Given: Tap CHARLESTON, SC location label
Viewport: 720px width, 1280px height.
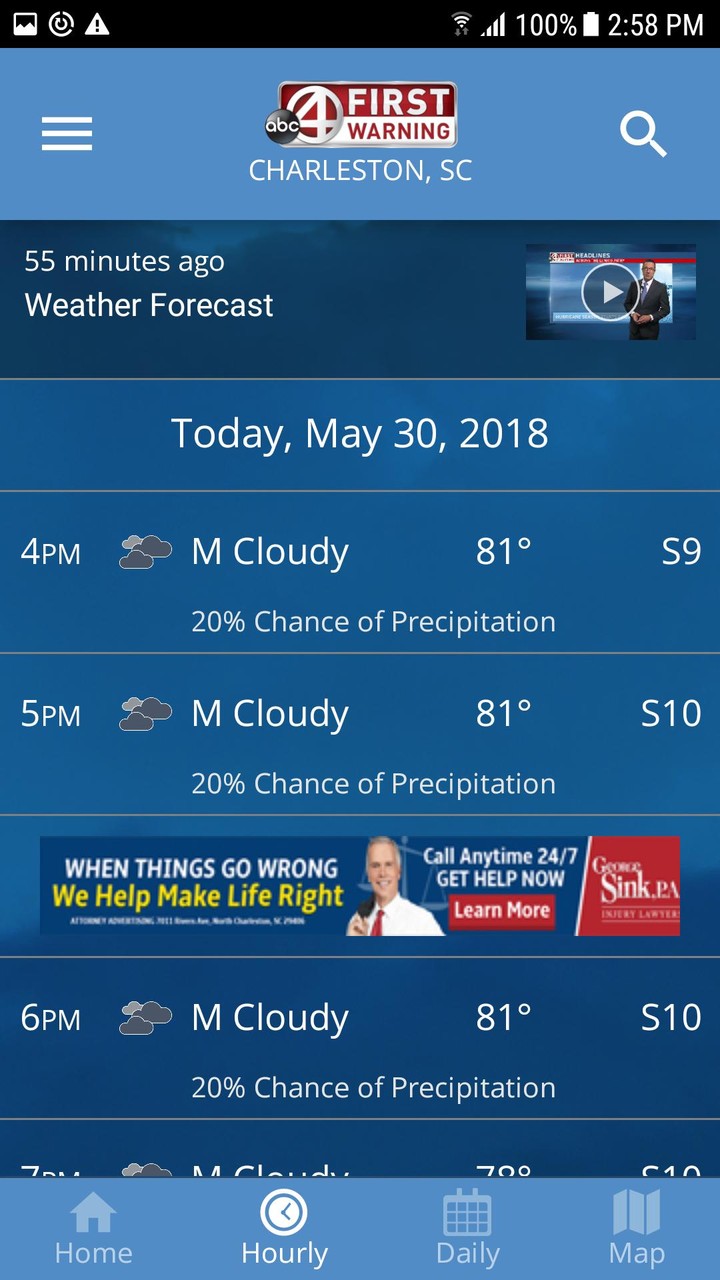Looking at the screenshot, I should [x=360, y=170].
